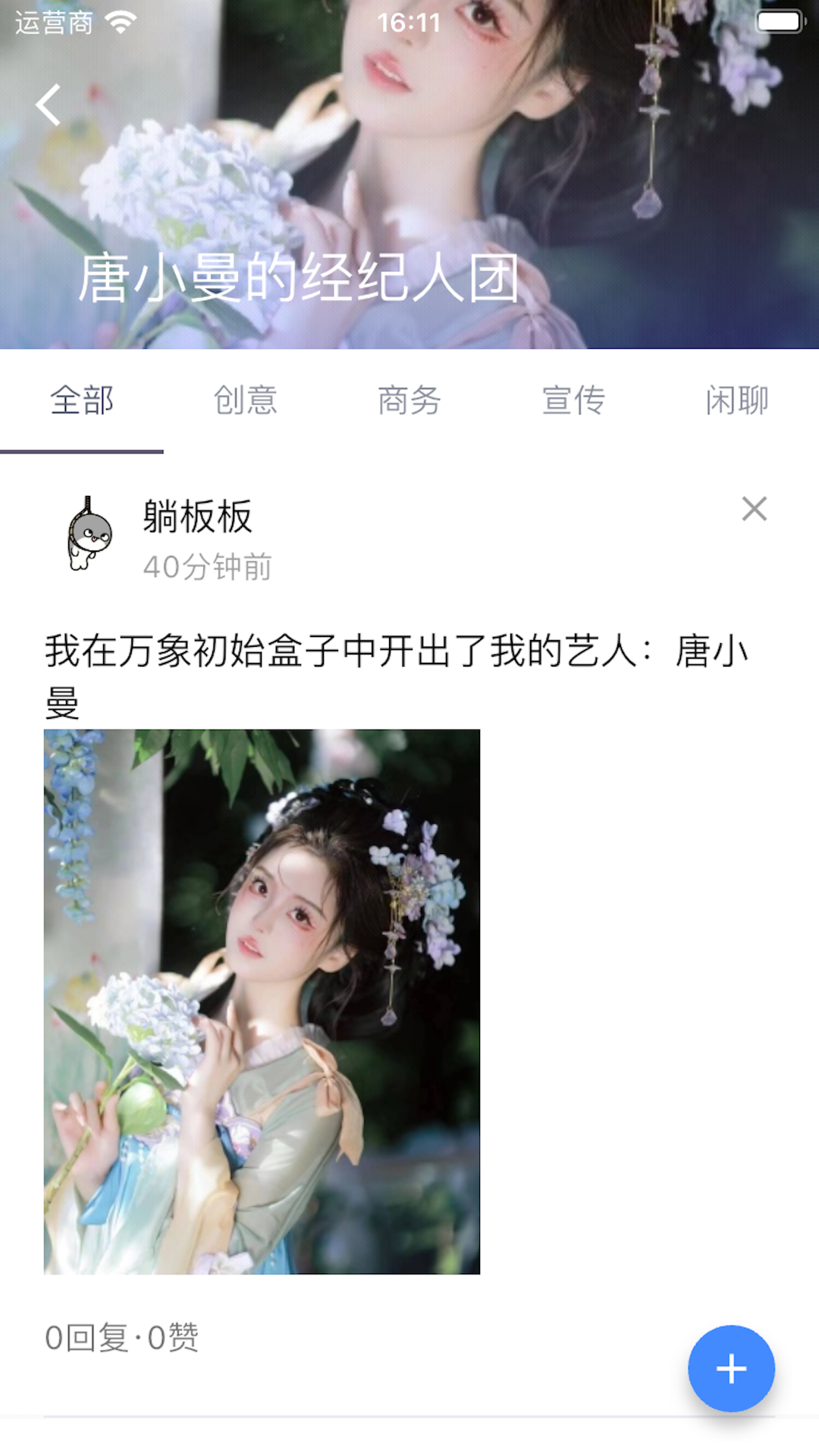819x1456 pixels.
Task: View the post image of 唐小曼
Action: coord(262,1001)
